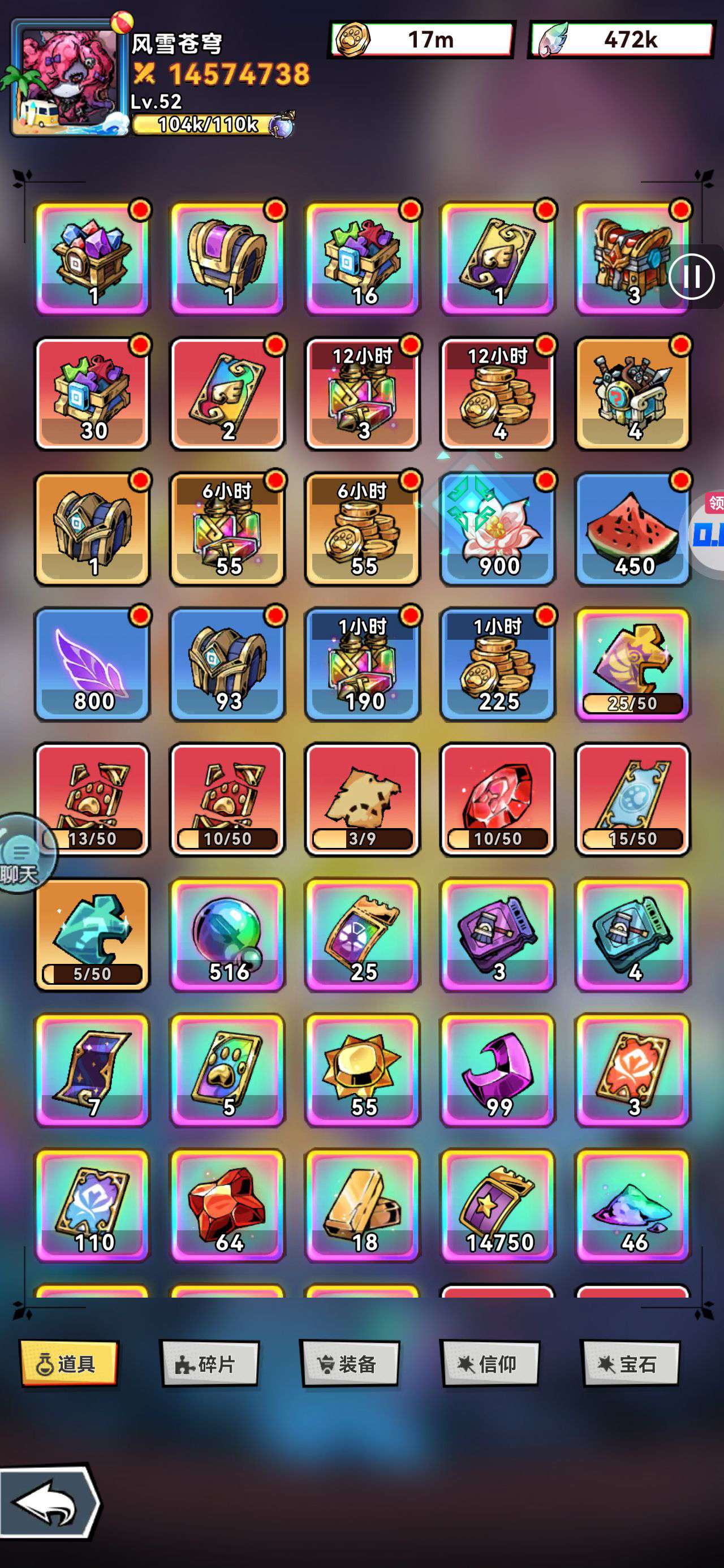Open the star ticket item with 14750
The image size is (724, 1568).
click(x=498, y=1204)
